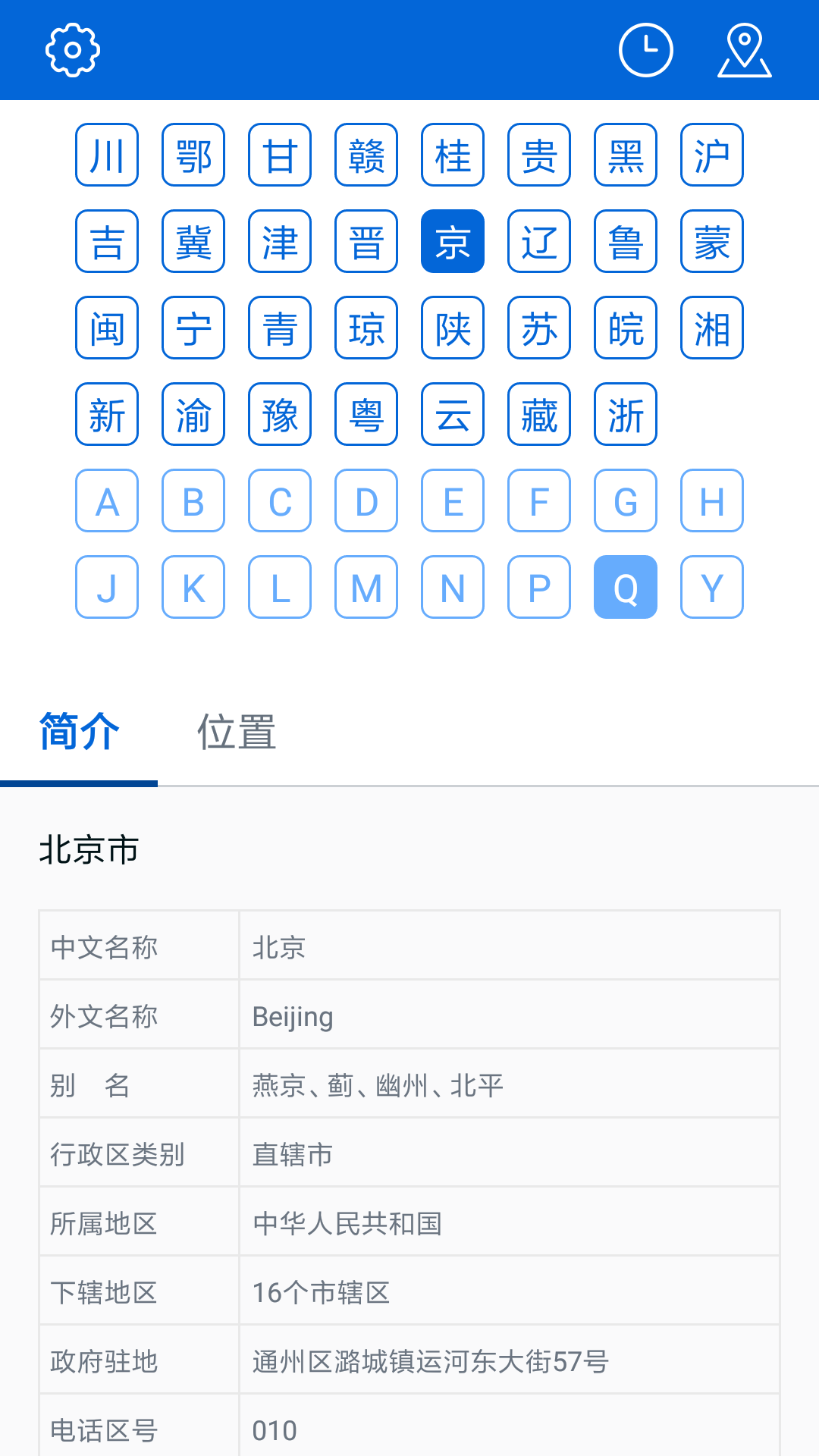Open the settings gear
This screenshot has height=1456, width=819.
[x=73, y=50]
